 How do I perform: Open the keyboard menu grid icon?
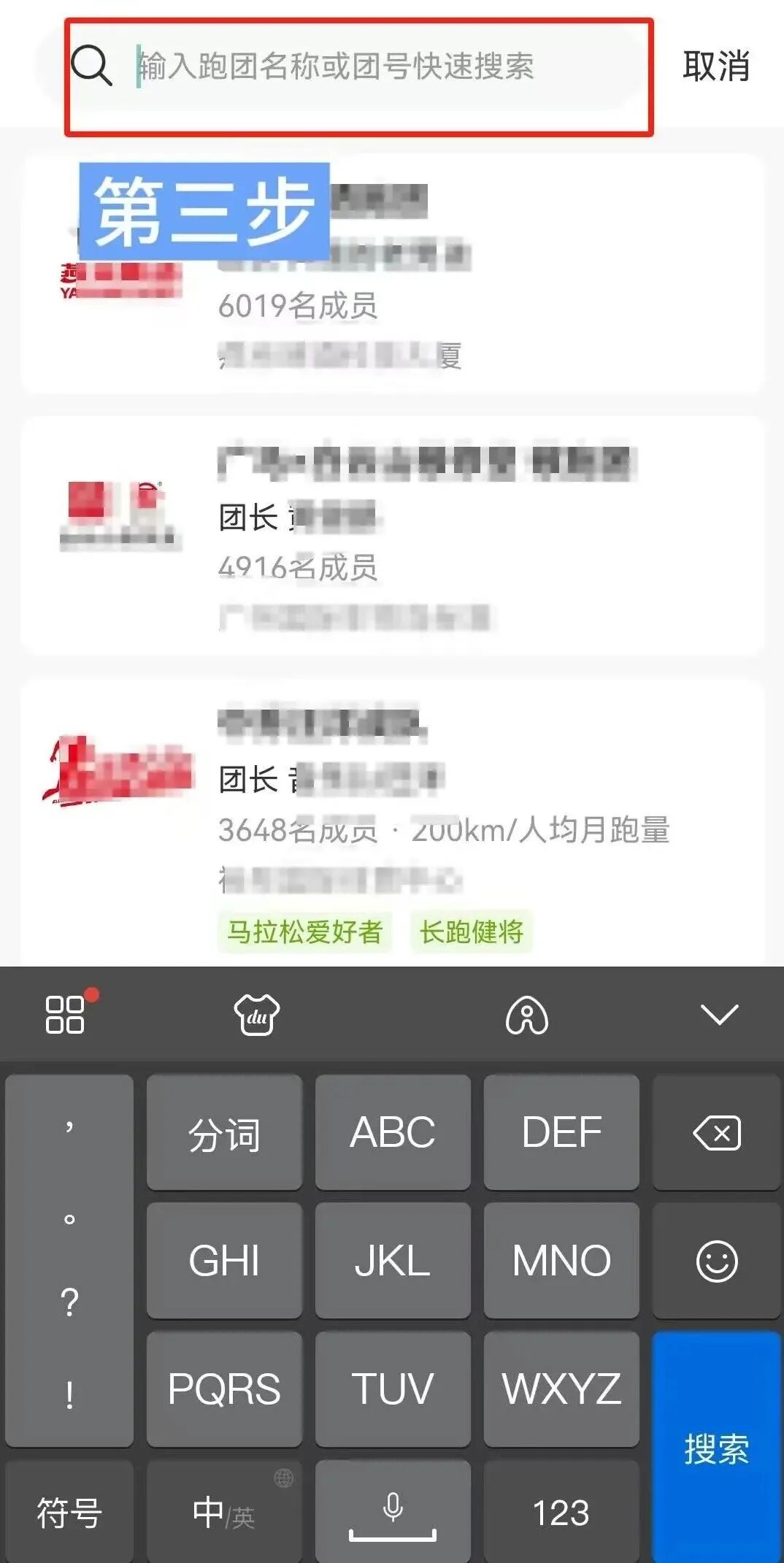click(x=66, y=1015)
